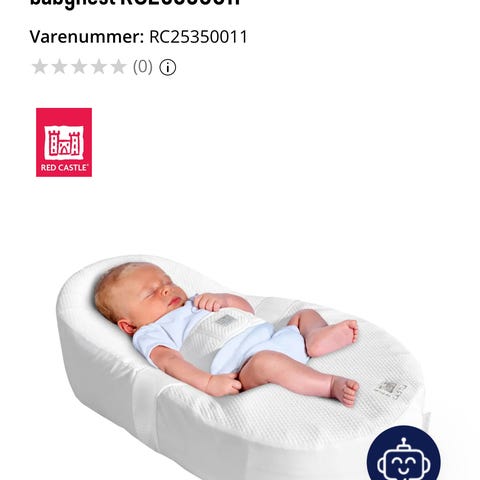Image resolution: width=480 pixels, height=480 pixels.
Task: Open the chatbot assistant button
Action: [404, 455]
